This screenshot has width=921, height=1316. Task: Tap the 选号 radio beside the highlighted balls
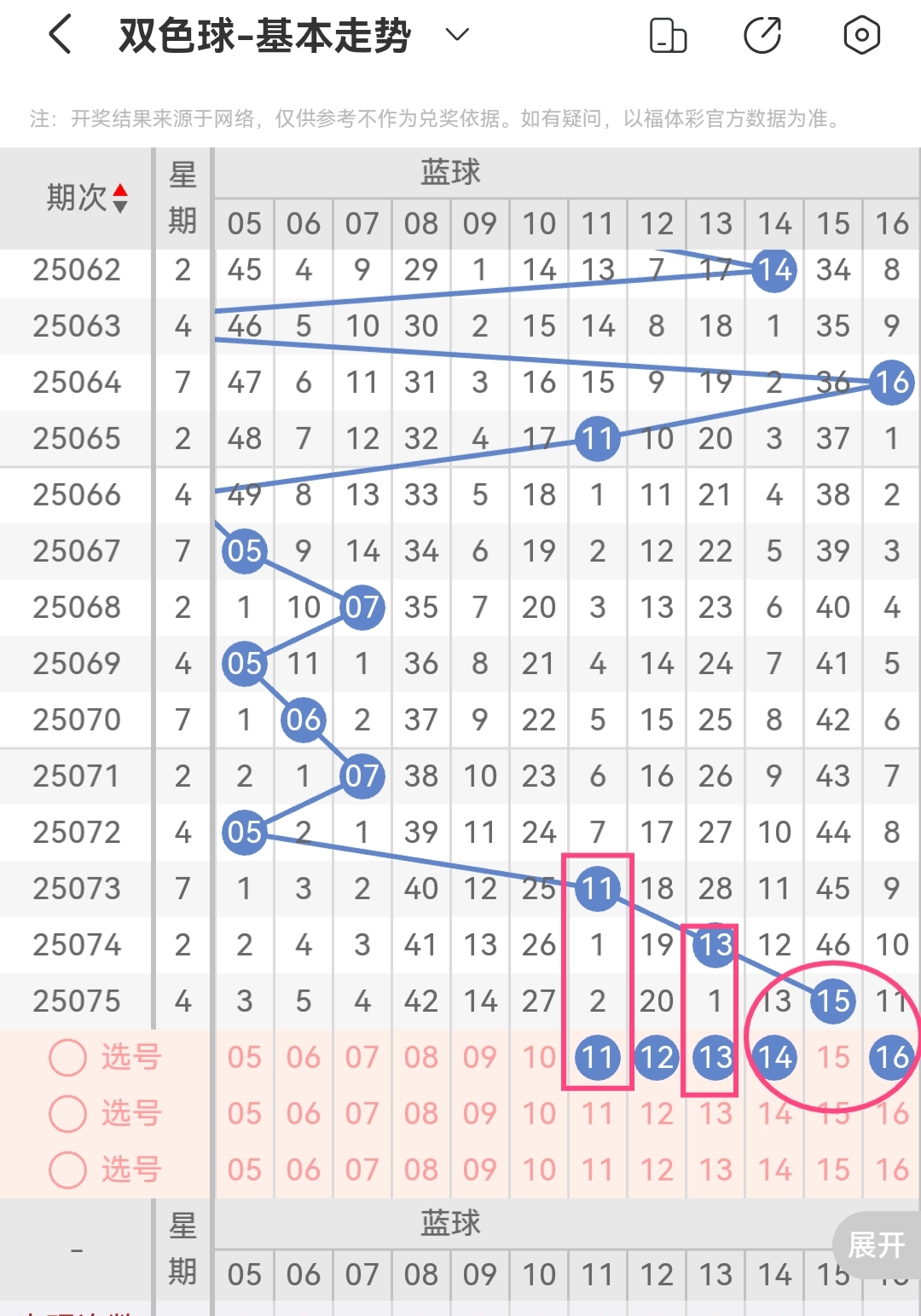click(x=68, y=1058)
